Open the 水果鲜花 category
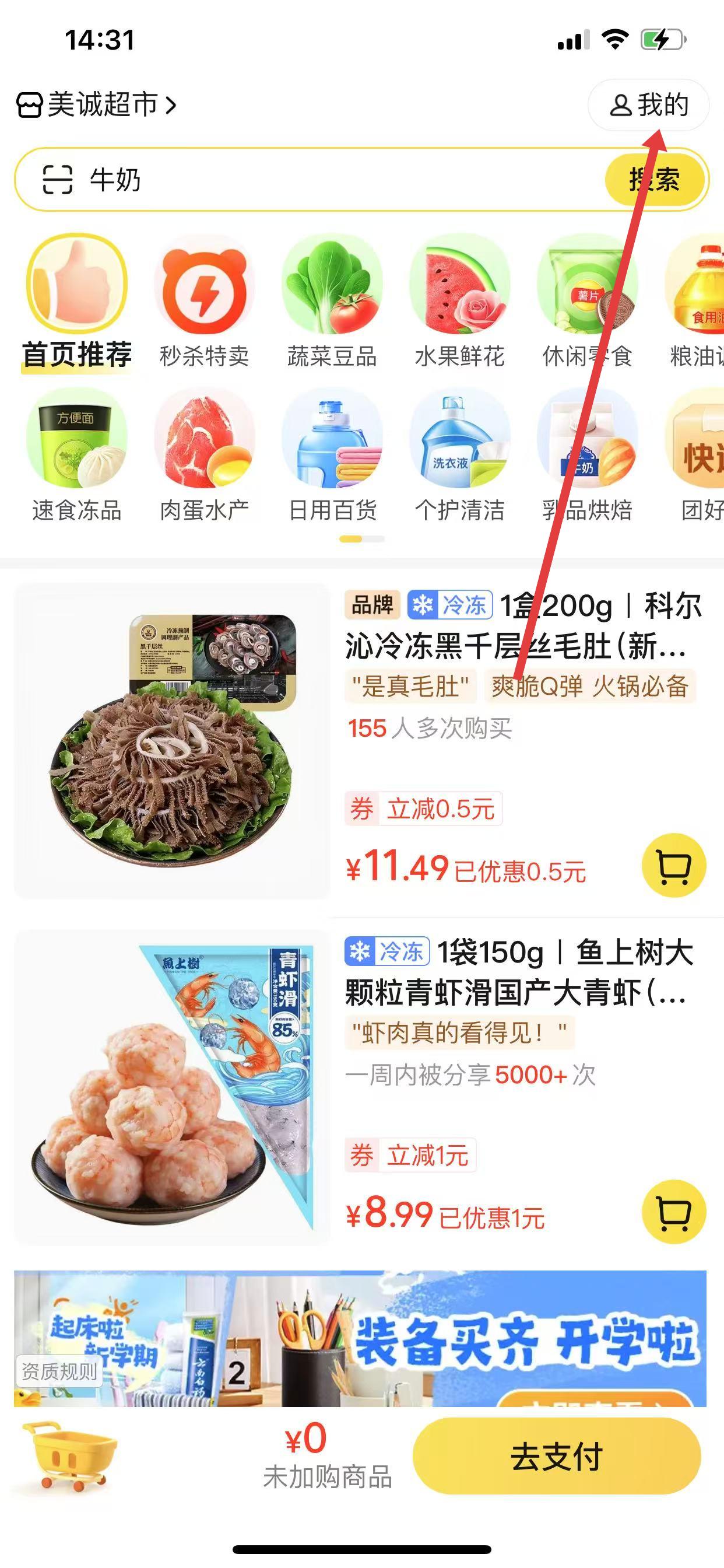This screenshot has height=1568, width=724. [460, 302]
